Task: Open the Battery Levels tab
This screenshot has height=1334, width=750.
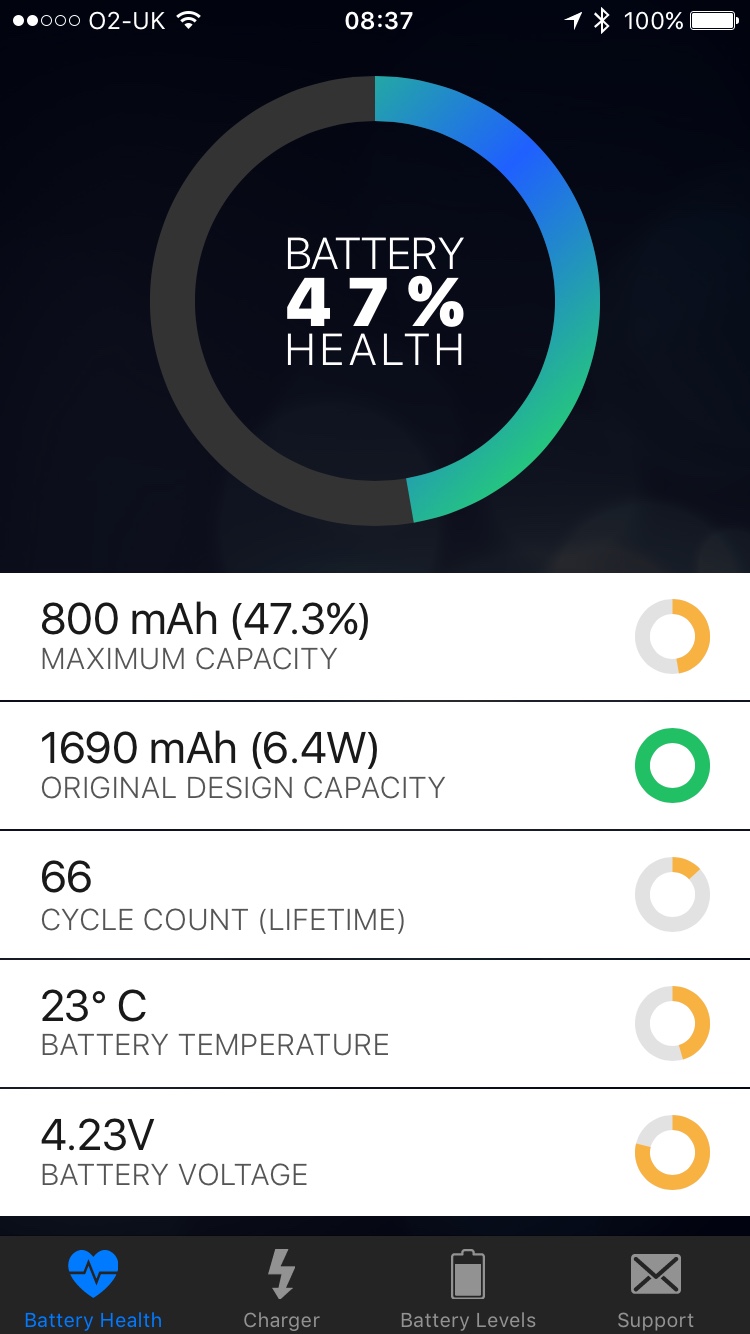Action: coord(468,1286)
